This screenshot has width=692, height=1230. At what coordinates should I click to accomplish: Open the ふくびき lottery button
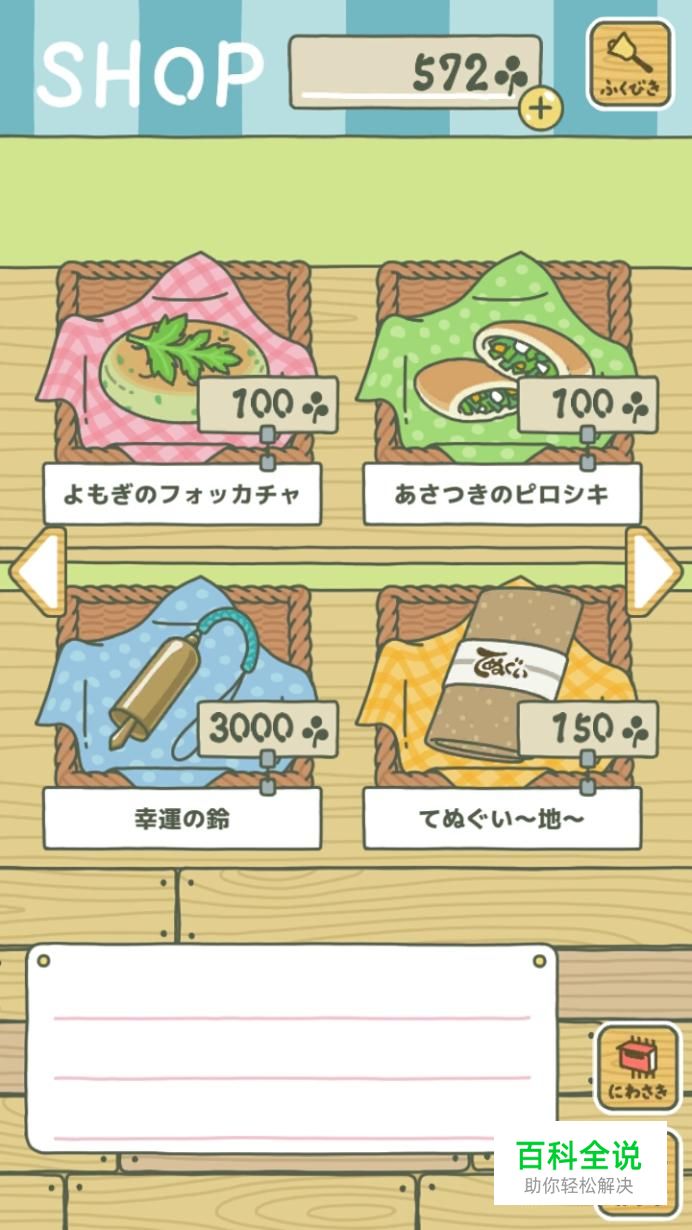coord(629,63)
